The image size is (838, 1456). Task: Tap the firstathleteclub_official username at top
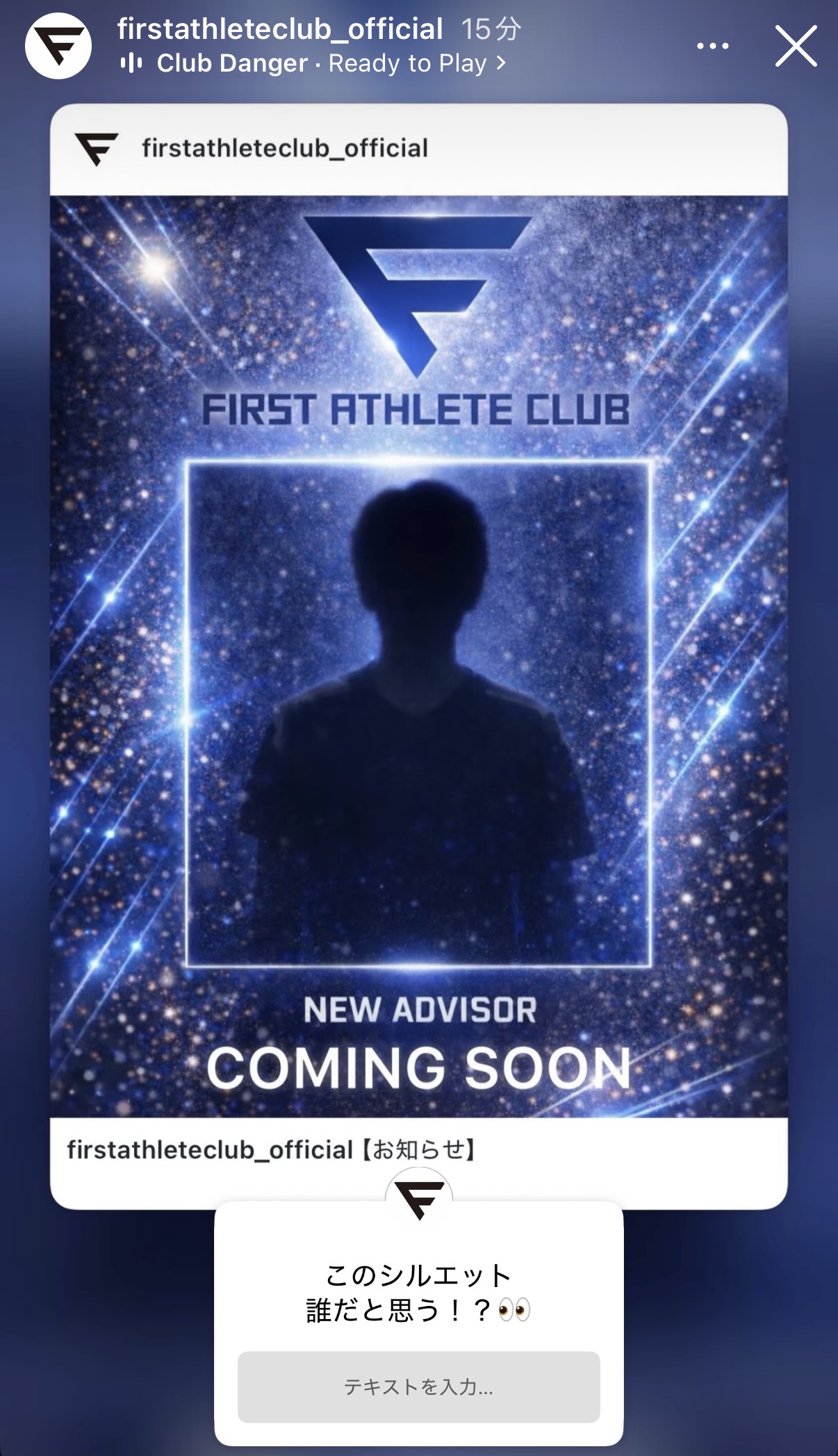[280, 29]
